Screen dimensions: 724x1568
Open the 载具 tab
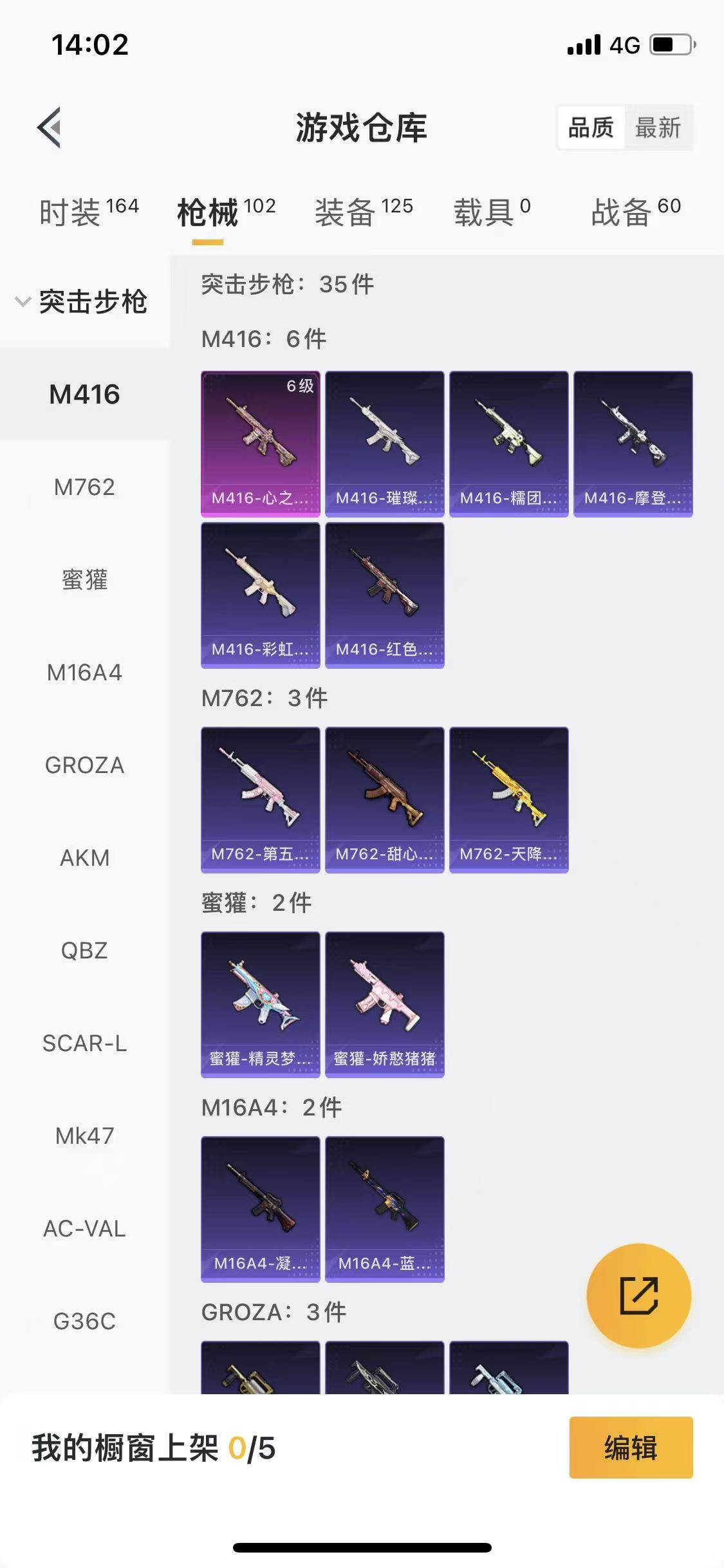[492, 212]
